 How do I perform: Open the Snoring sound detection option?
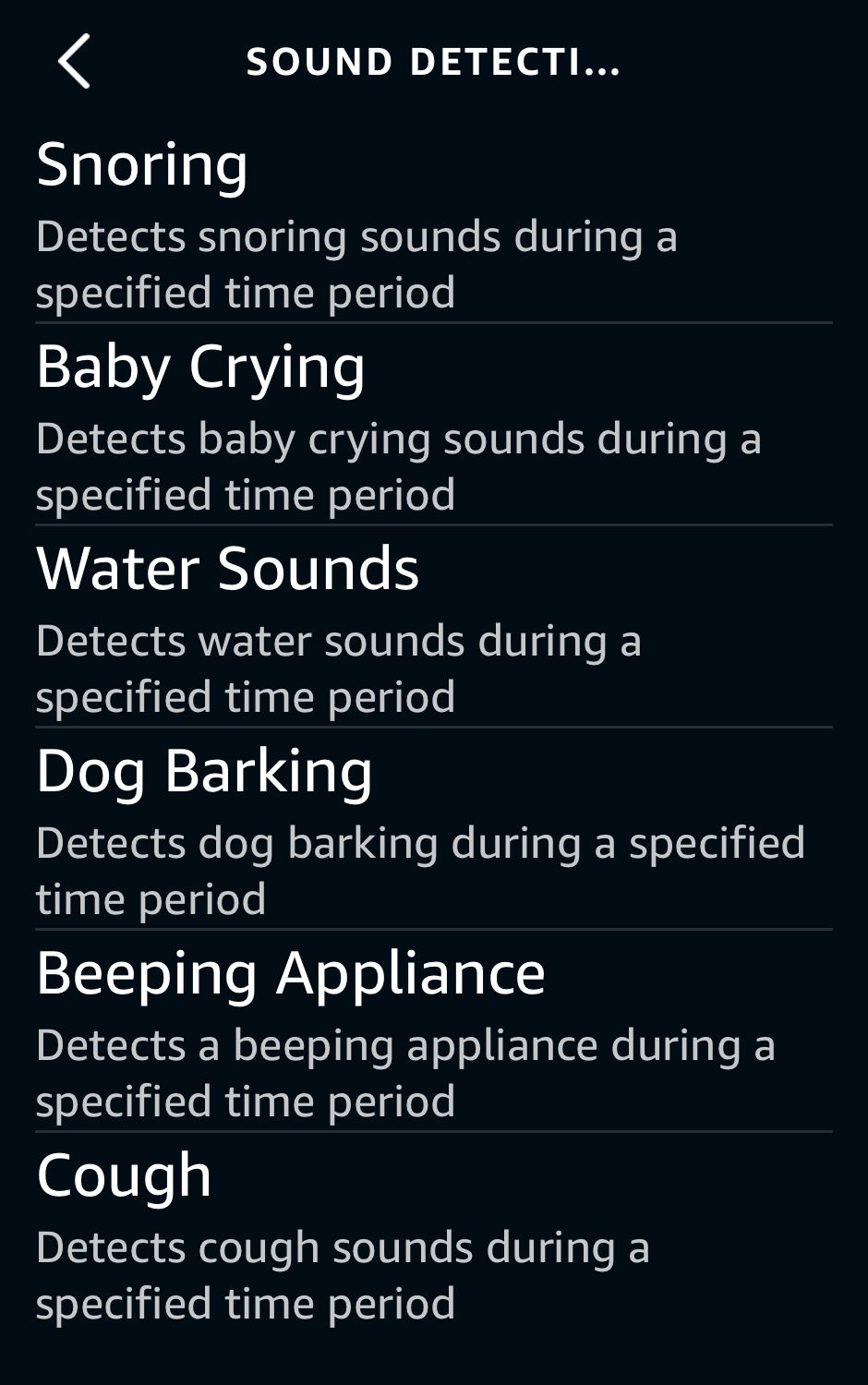pyautogui.click(x=143, y=164)
